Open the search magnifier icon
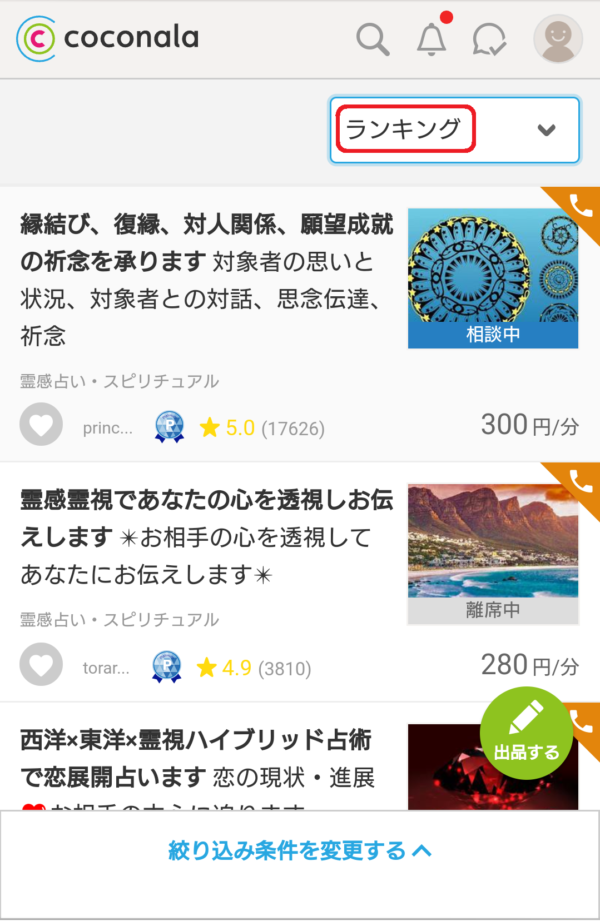600x921 pixels. tap(373, 40)
